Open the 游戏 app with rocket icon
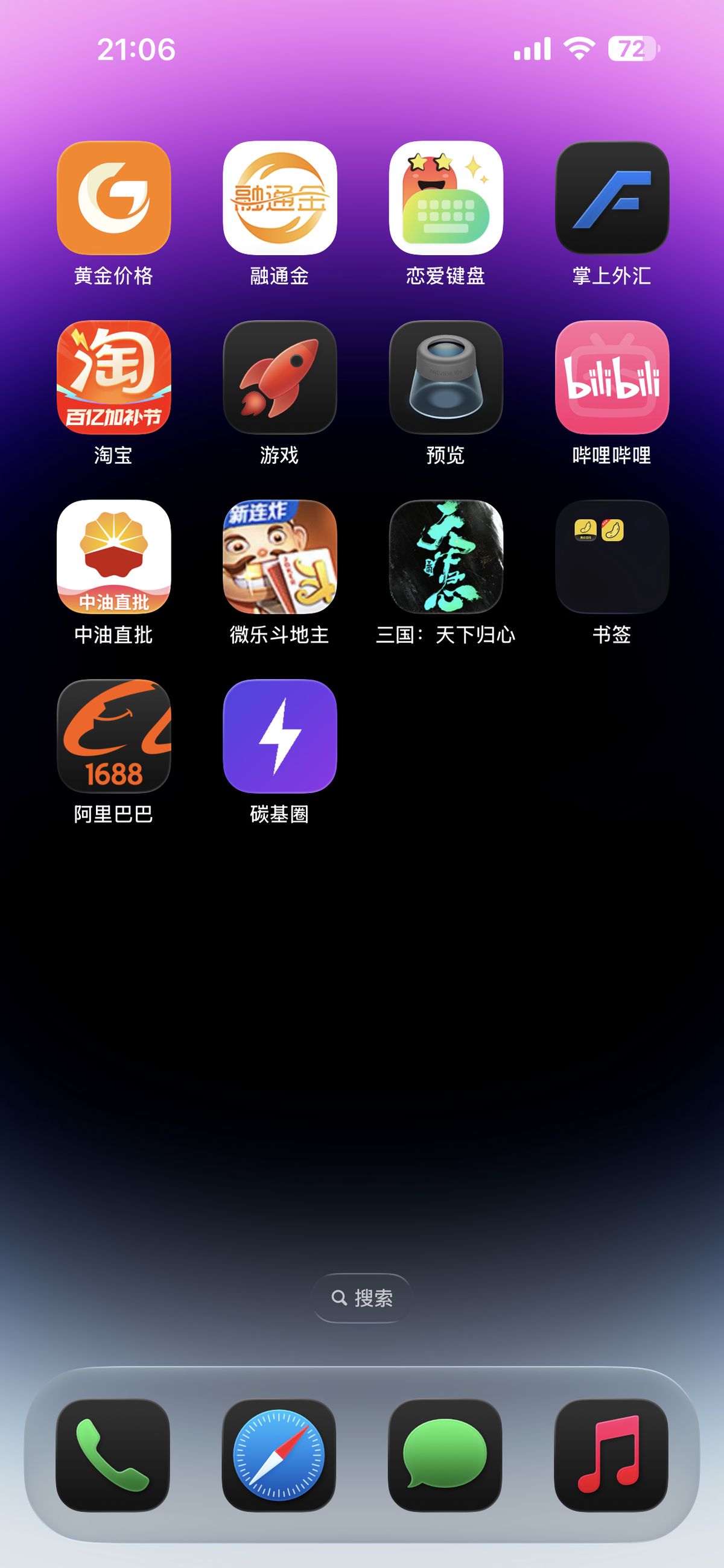This screenshot has width=724, height=1568. click(x=279, y=378)
